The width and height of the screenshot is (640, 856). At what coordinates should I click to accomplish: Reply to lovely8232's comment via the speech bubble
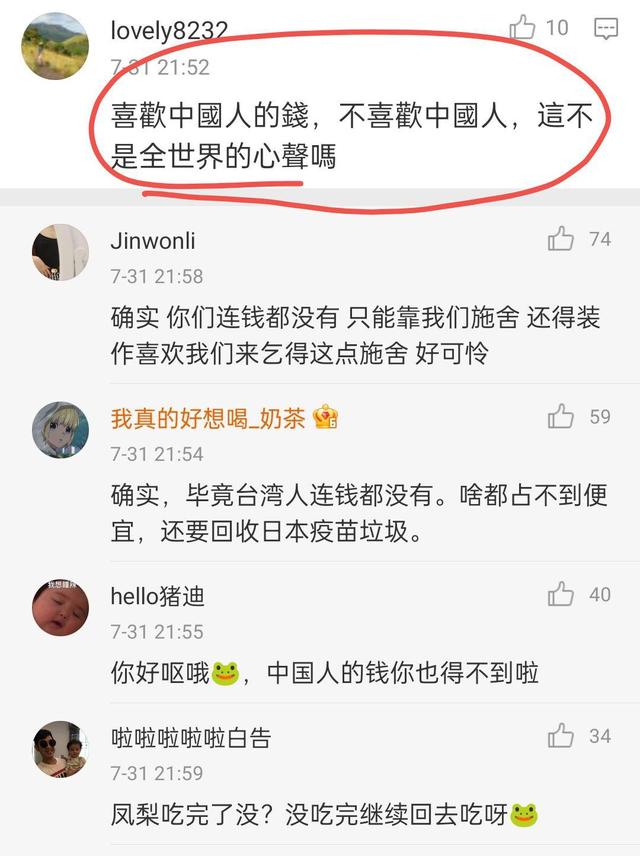click(606, 28)
